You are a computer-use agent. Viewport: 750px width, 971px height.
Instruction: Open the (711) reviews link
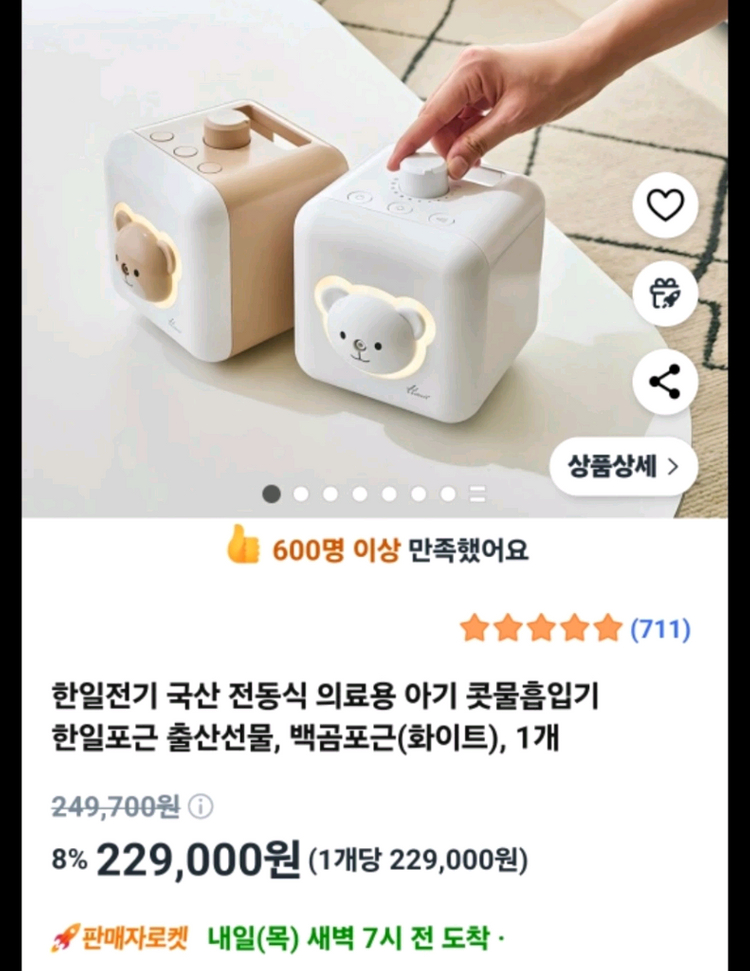click(x=663, y=628)
